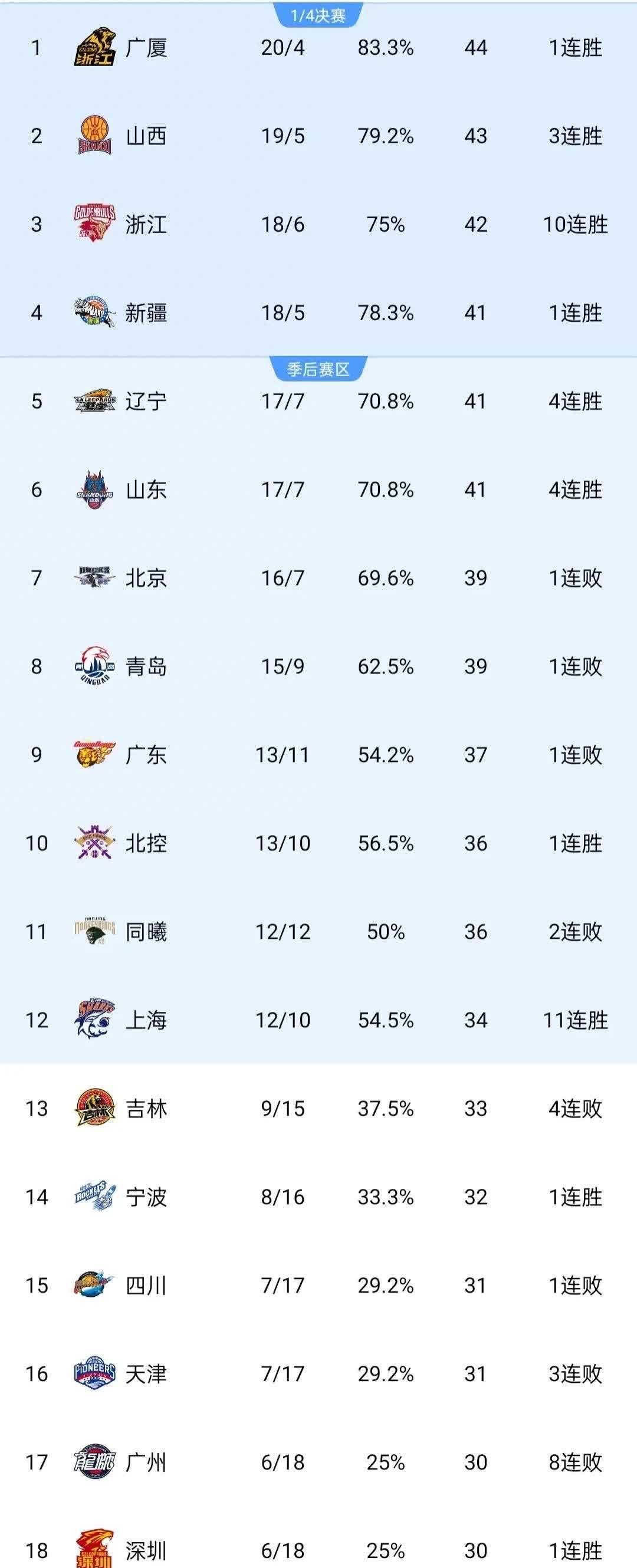The height and width of the screenshot is (1568, 637).
Task: Select the 宁波 Rockets logo
Action: pyautogui.click(x=94, y=1195)
